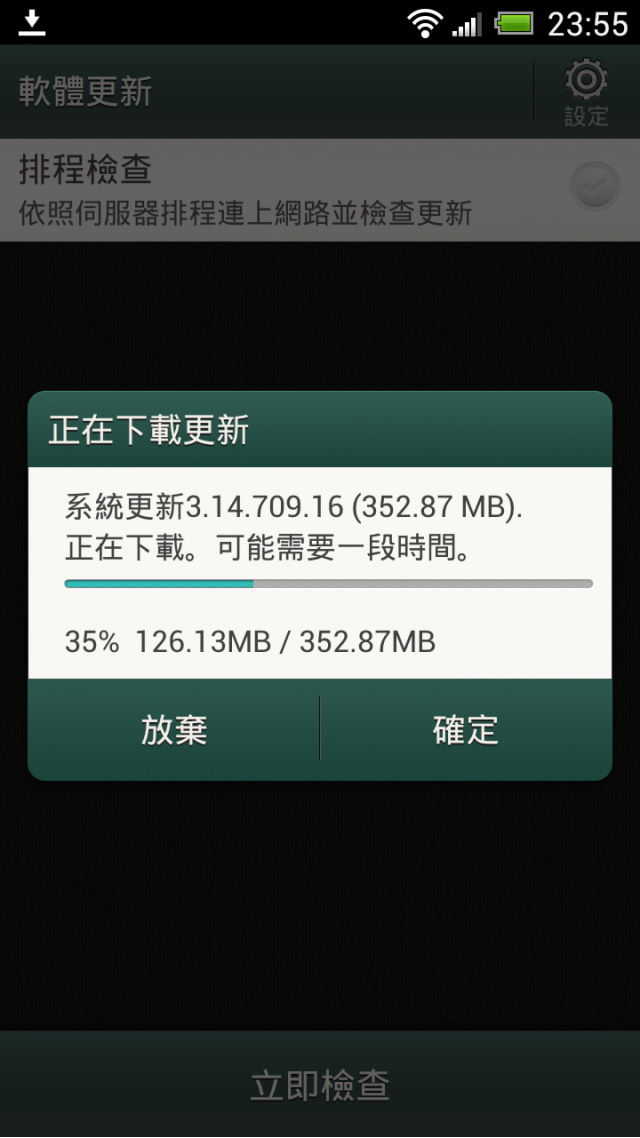
Task: Toggle the 排程檢查 checkbox
Action: [x=594, y=187]
